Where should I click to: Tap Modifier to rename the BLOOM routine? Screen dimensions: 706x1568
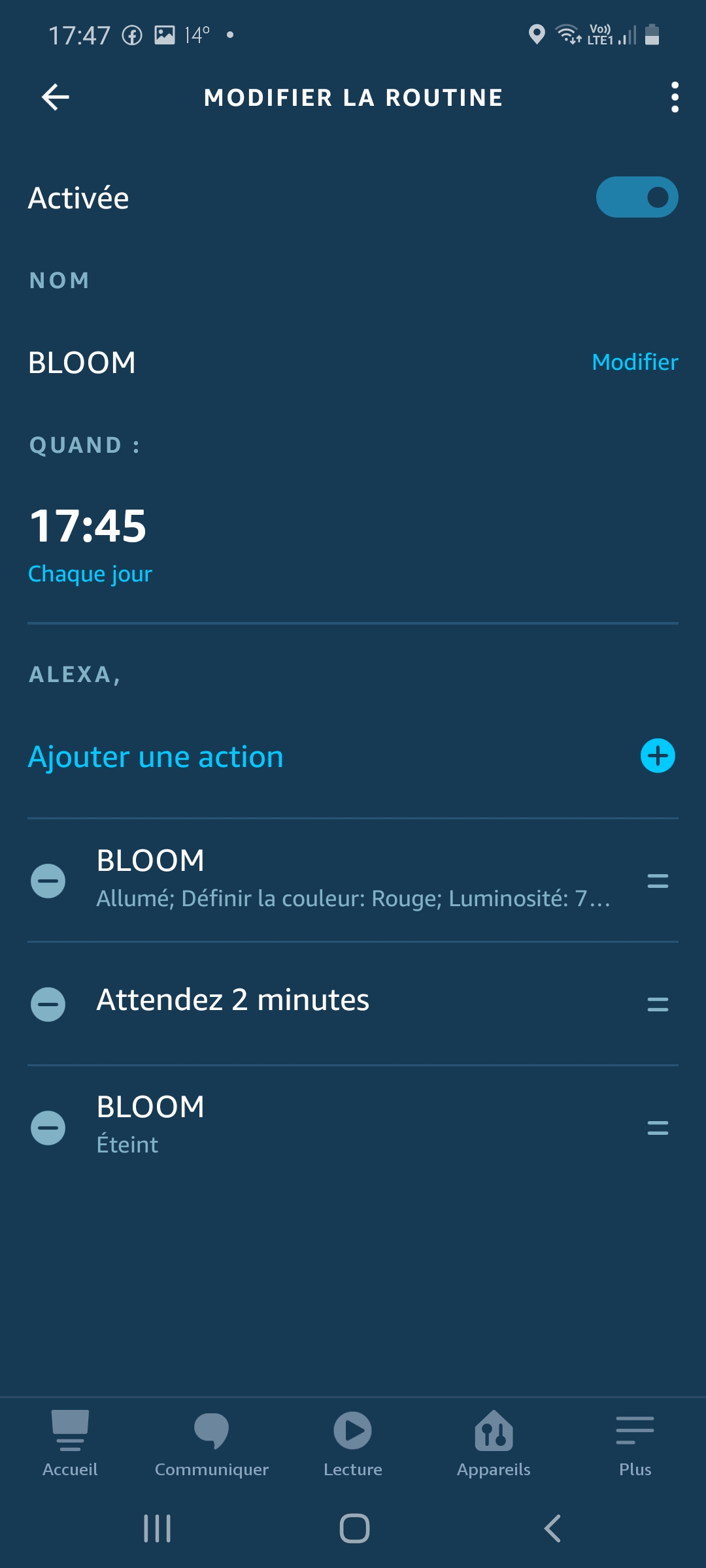(635, 362)
